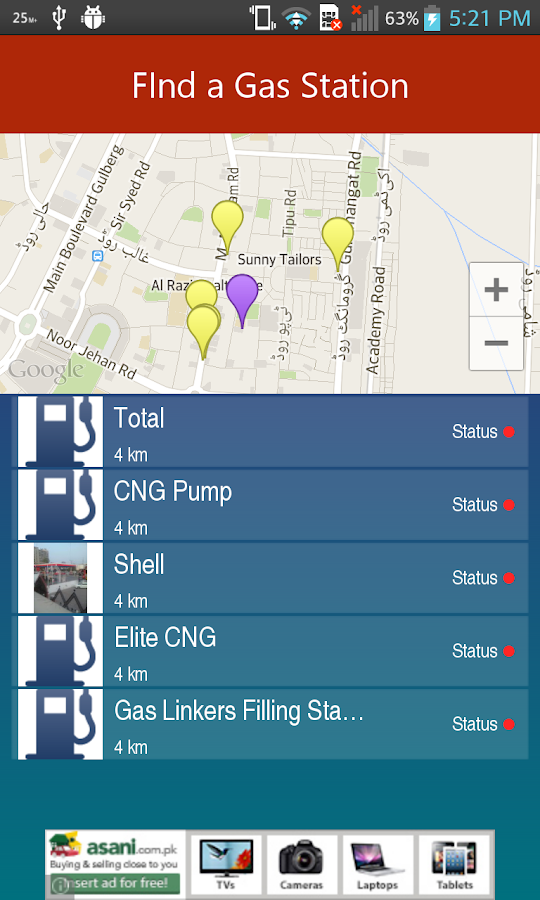Open the Shell station entry
This screenshot has height=900, width=540.
point(270,578)
